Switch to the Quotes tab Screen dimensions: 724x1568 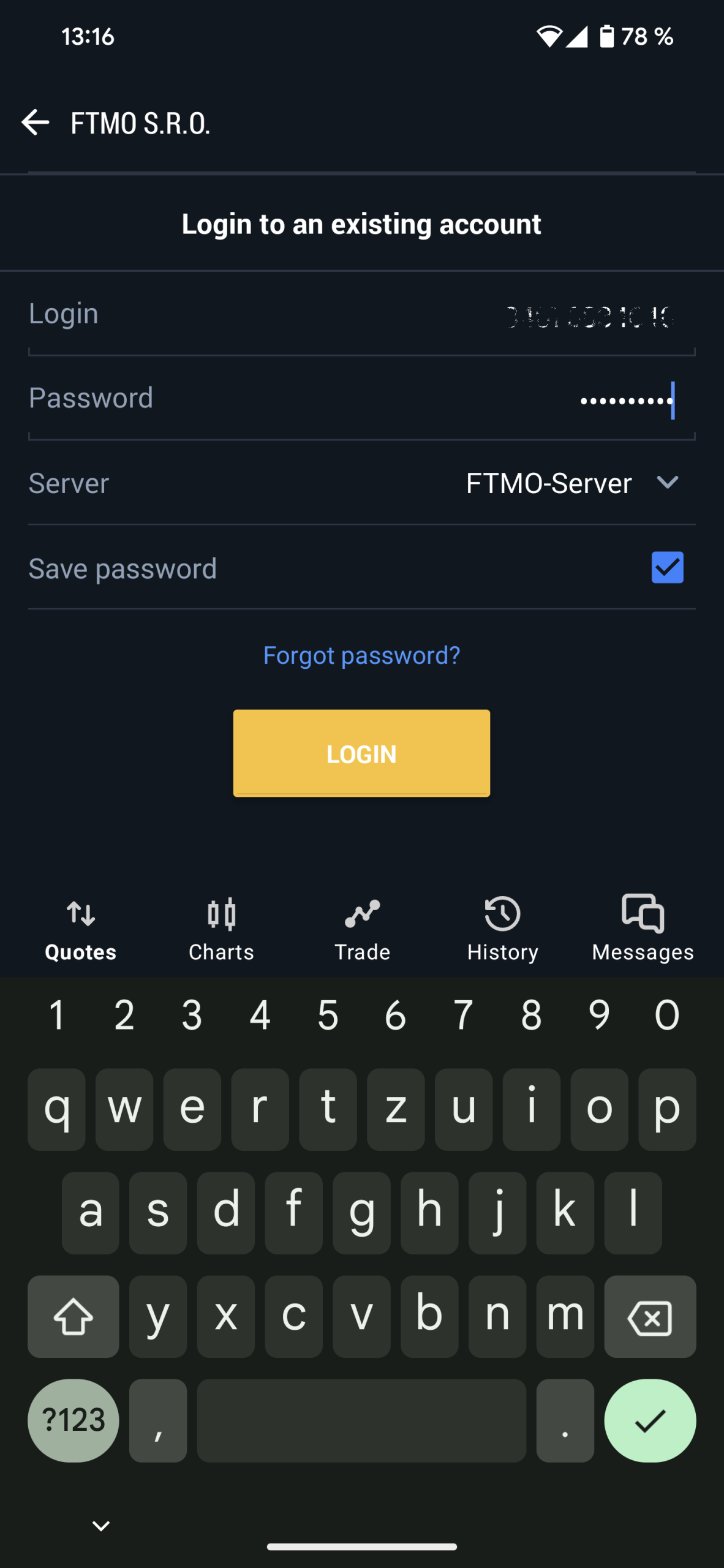(81, 929)
